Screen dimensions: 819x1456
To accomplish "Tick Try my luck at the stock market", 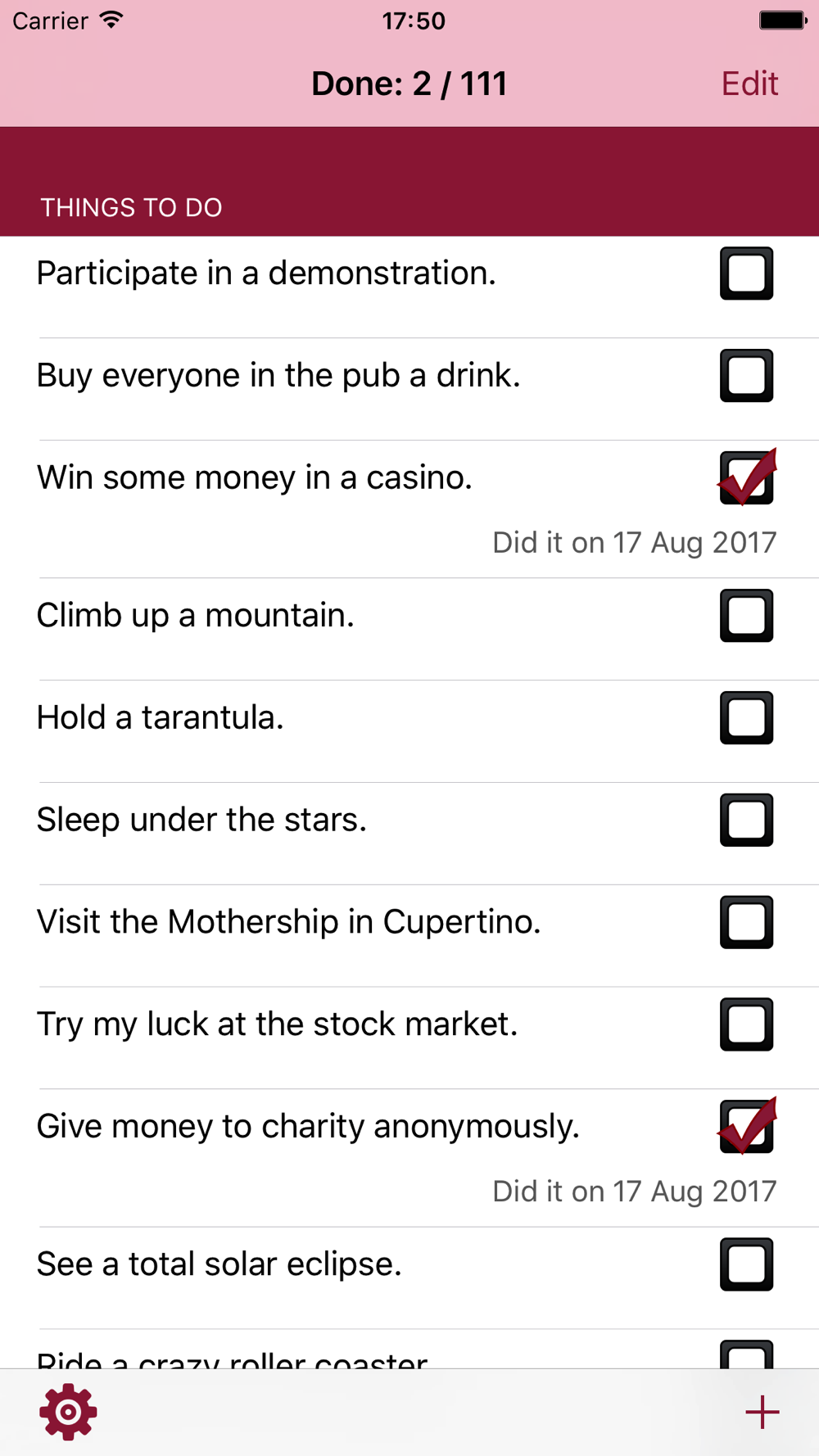I will (746, 1024).
